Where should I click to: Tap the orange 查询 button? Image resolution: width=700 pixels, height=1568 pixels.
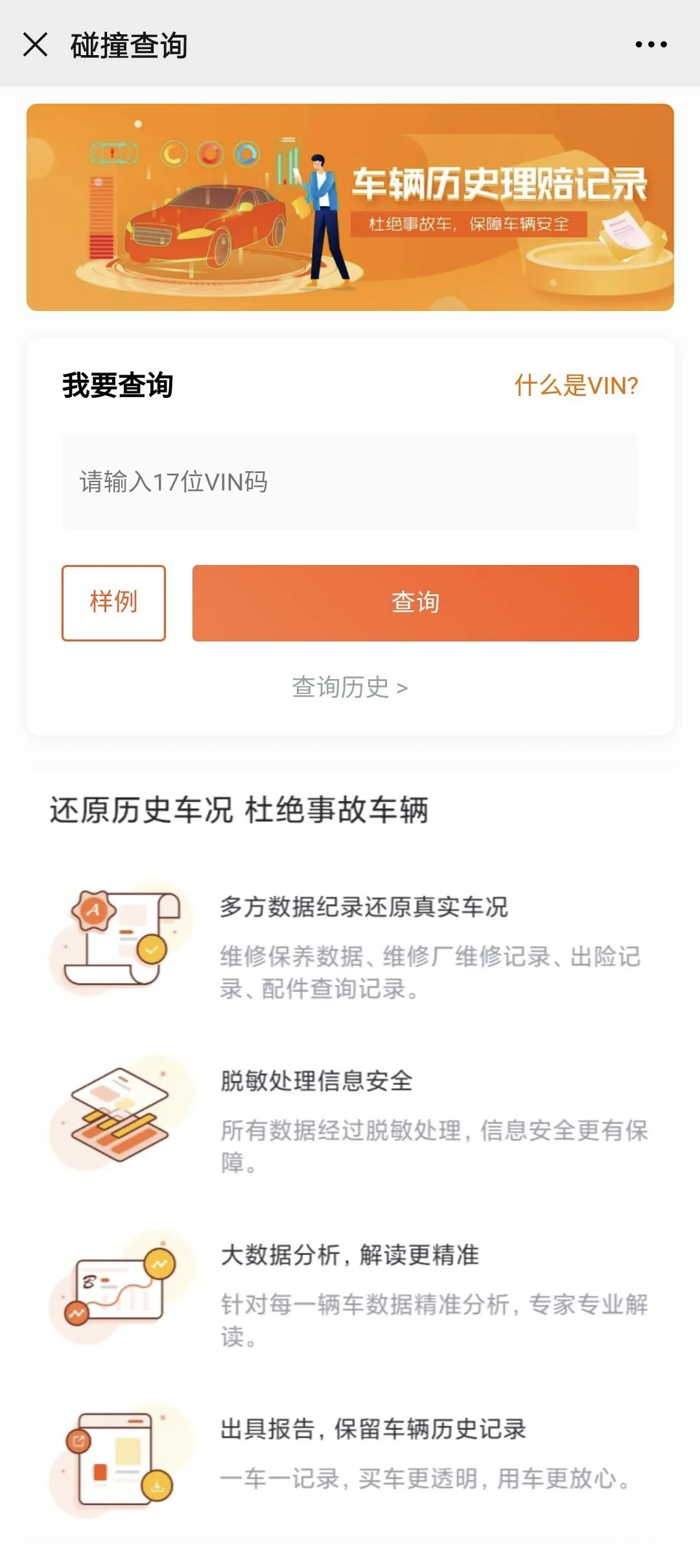(x=415, y=603)
